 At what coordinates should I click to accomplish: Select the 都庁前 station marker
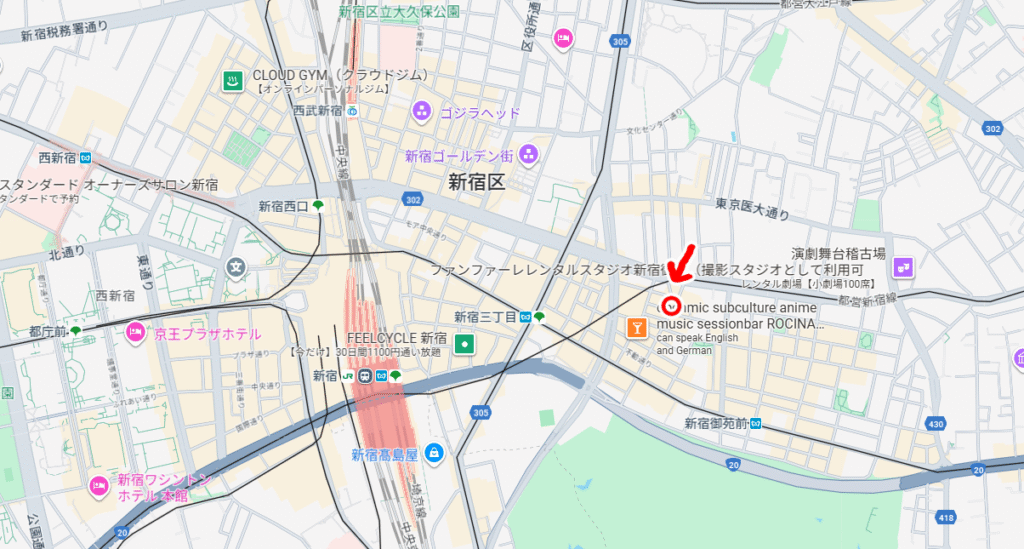tap(75, 330)
